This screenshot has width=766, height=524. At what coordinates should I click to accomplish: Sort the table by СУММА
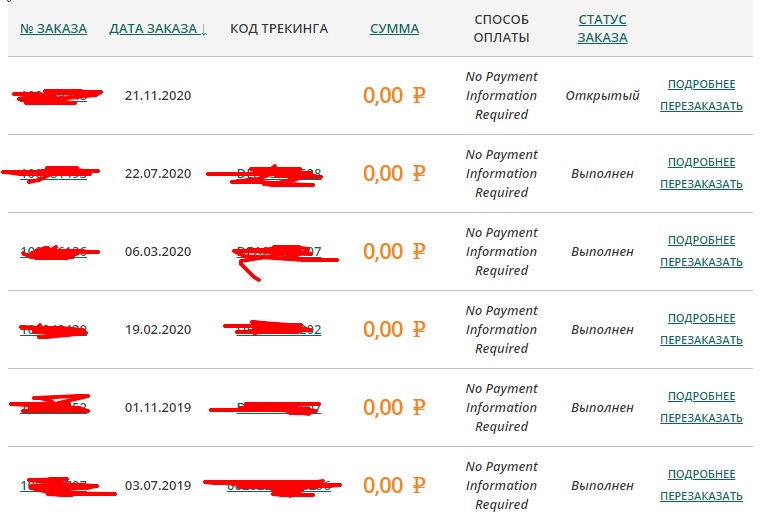pos(395,28)
